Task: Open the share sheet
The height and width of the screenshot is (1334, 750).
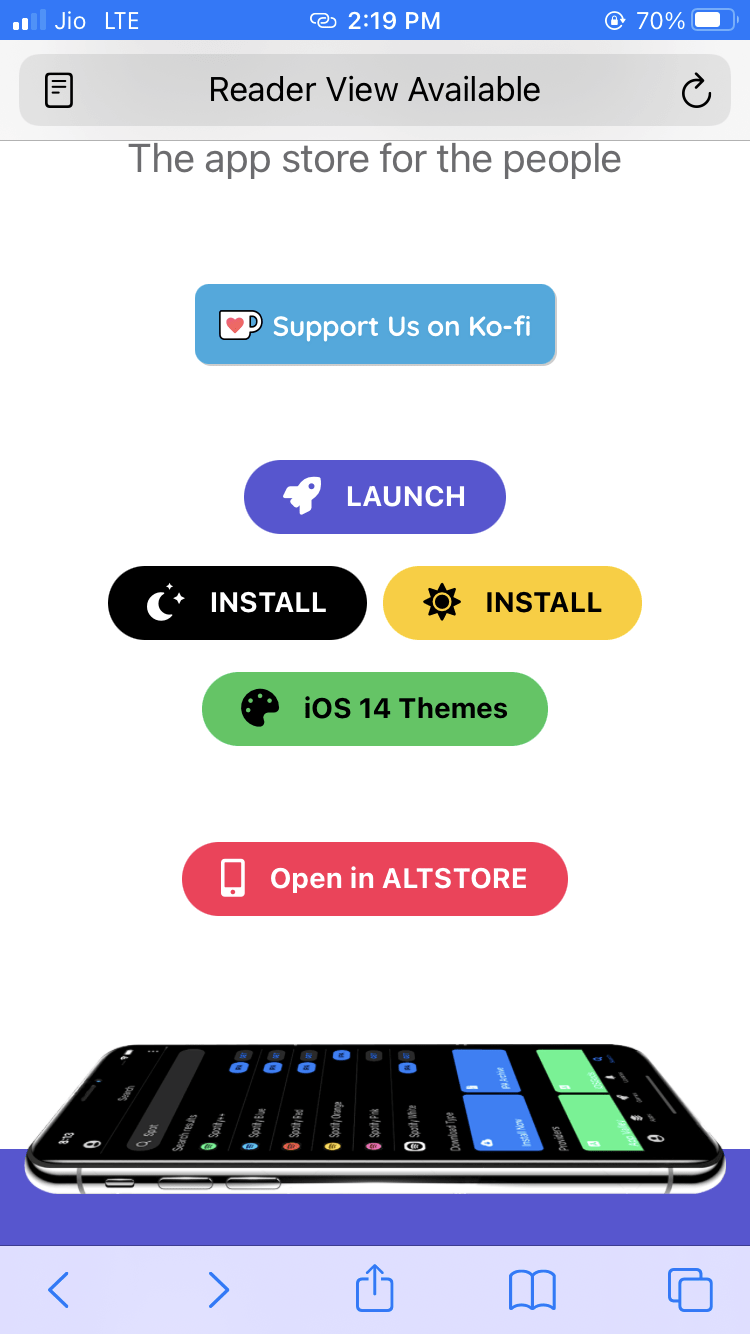Action: [375, 1288]
